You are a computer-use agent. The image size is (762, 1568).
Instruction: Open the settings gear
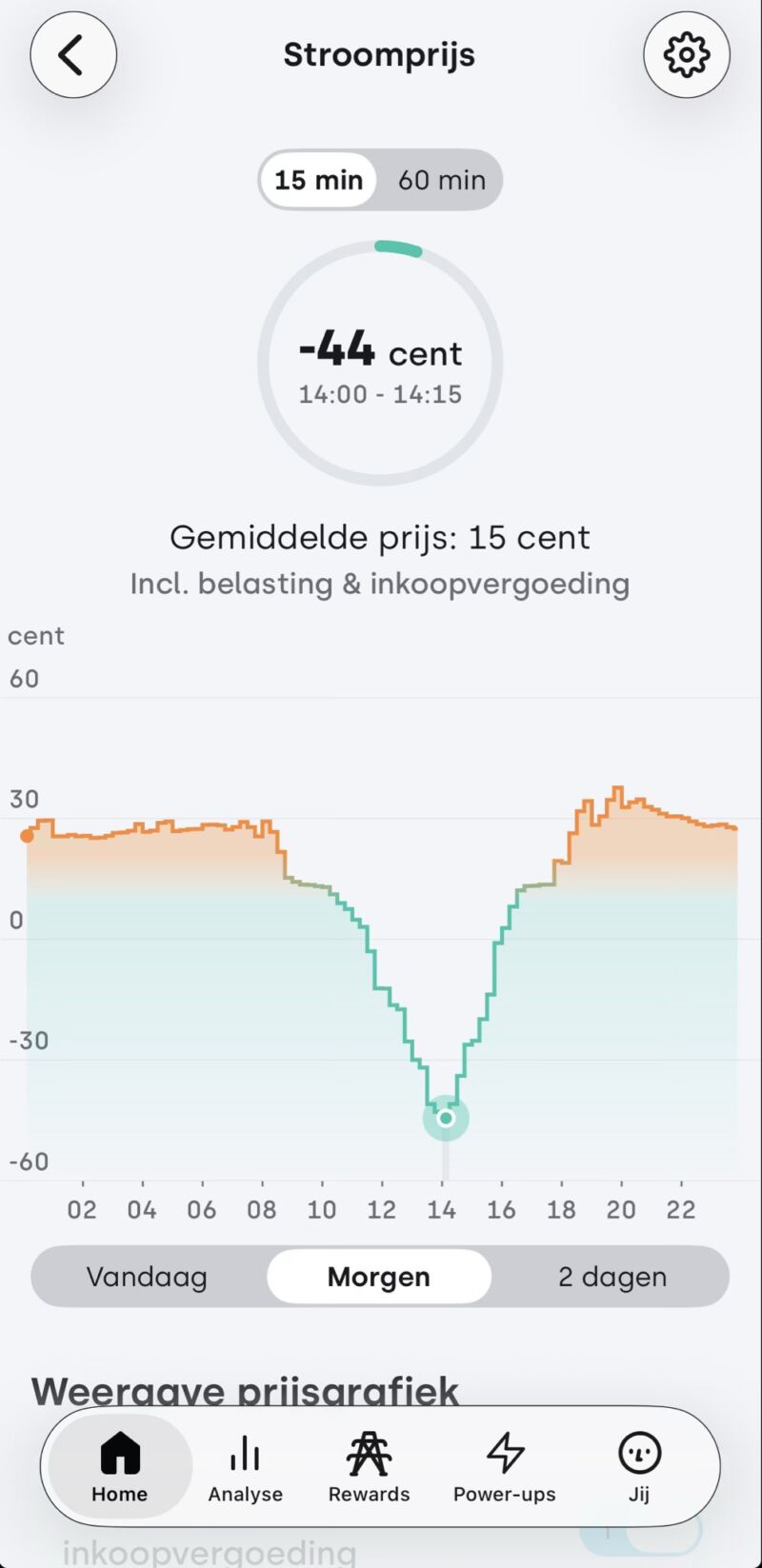point(687,55)
